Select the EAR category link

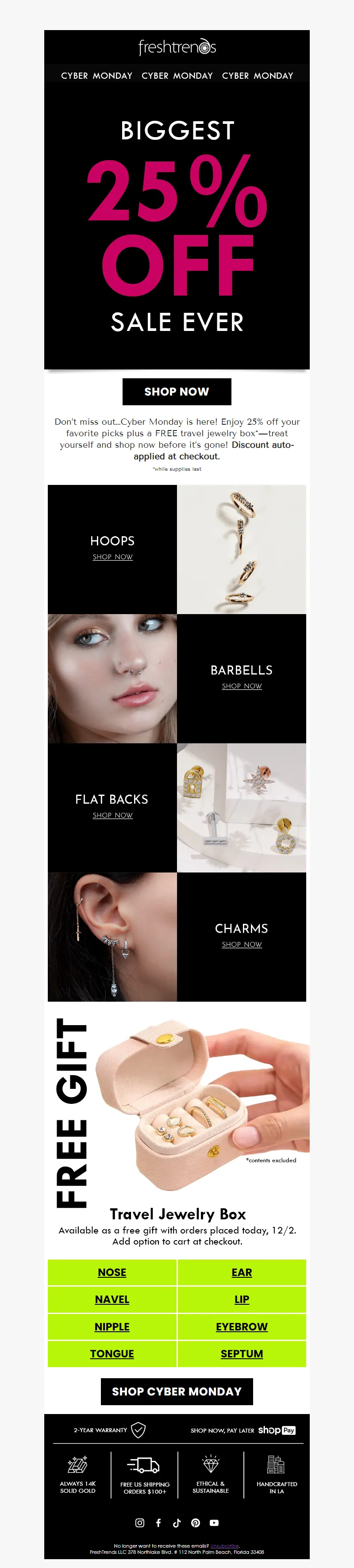pos(242,1272)
